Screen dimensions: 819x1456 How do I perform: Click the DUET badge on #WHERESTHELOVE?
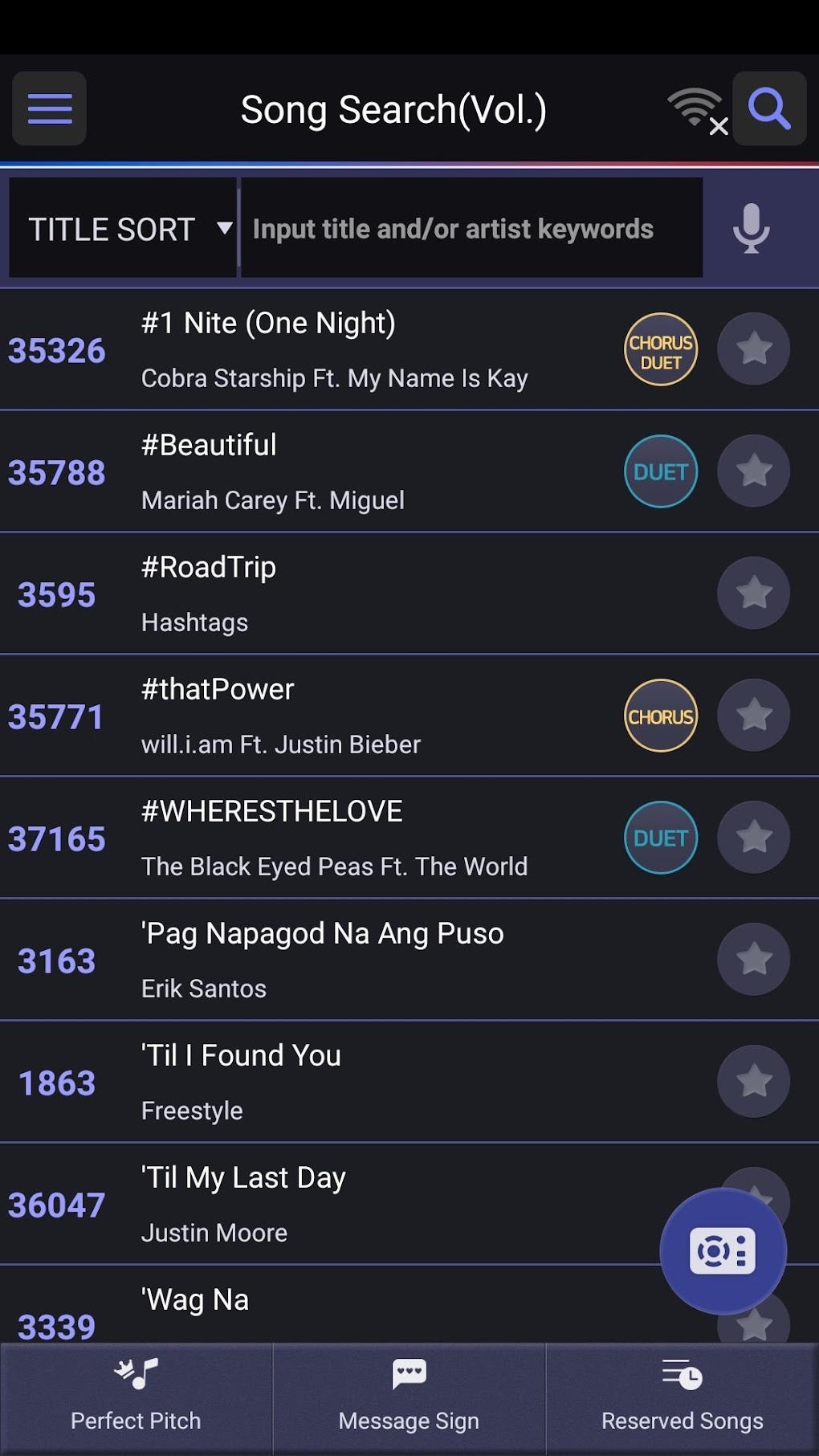(660, 837)
